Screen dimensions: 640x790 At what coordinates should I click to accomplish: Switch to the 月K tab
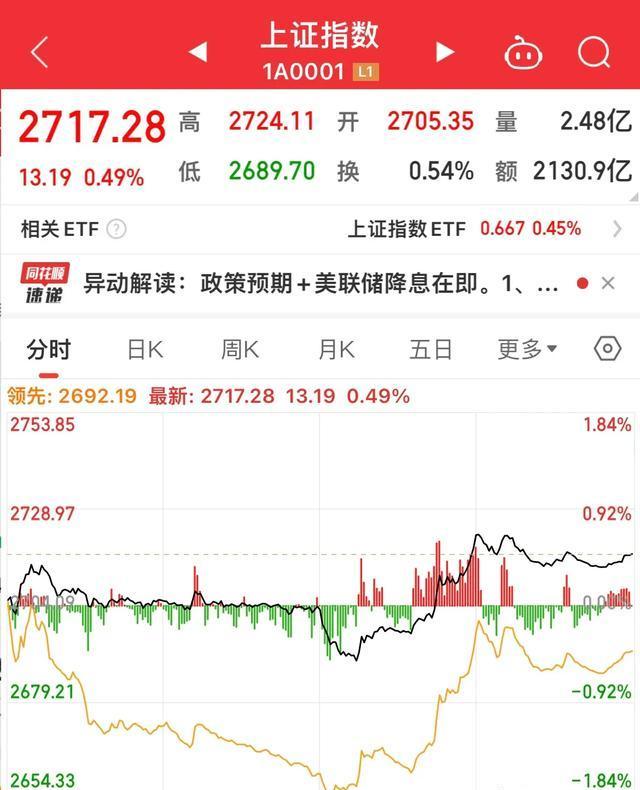click(x=336, y=349)
